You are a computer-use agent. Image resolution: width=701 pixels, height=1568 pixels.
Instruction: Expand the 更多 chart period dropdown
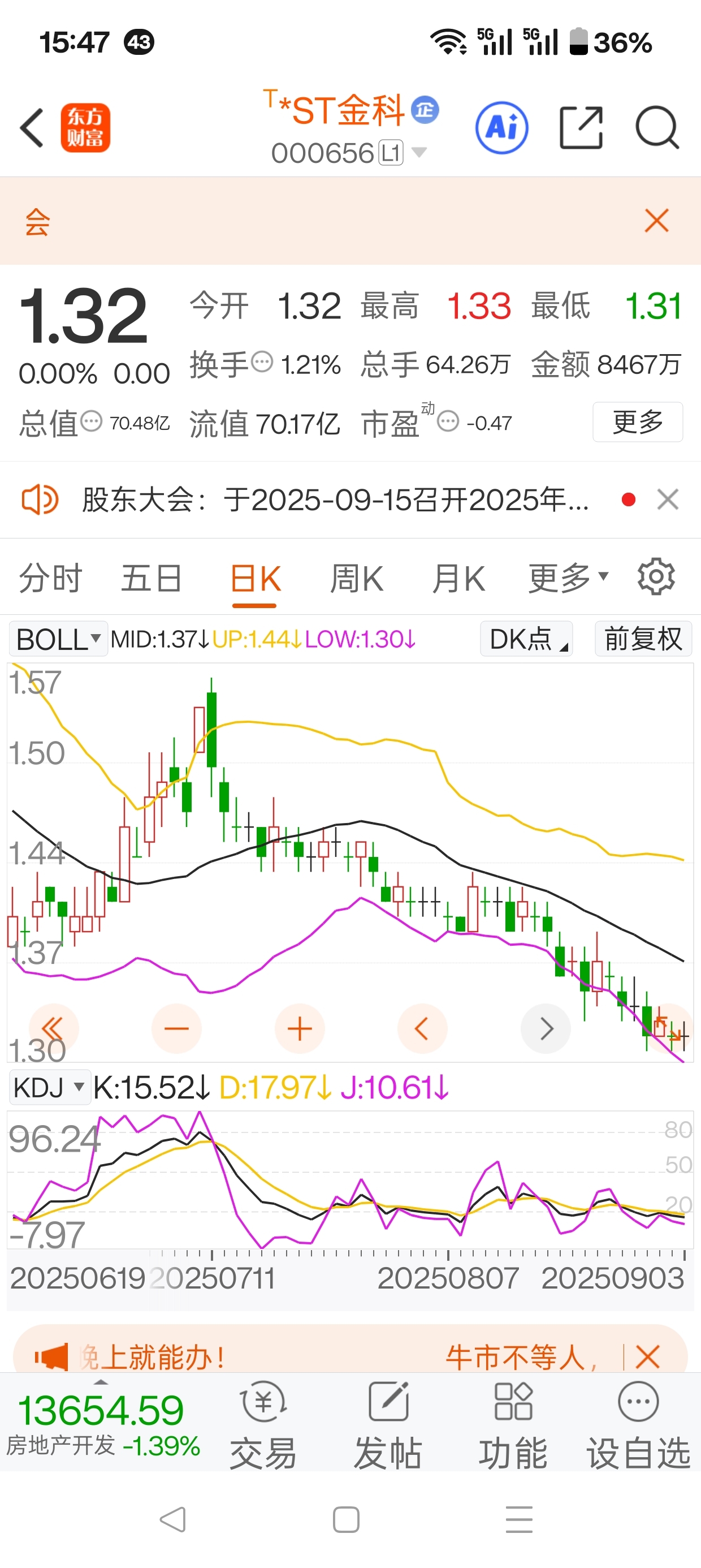click(x=566, y=578)
